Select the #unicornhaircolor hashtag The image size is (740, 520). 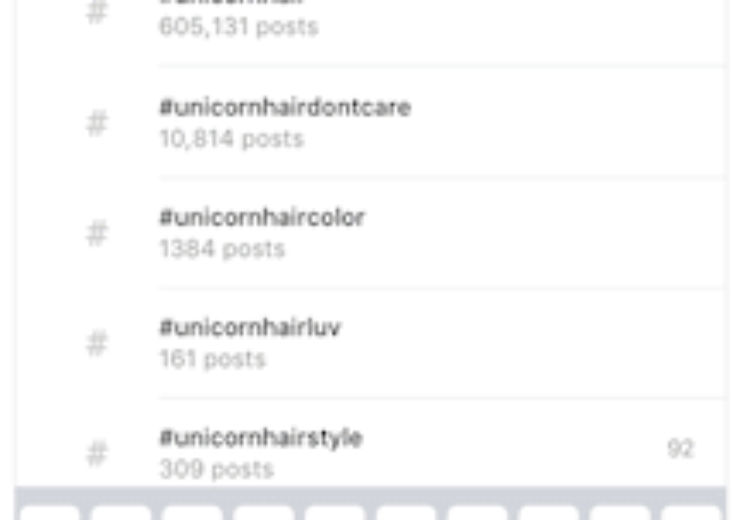[x=262, y=232]
